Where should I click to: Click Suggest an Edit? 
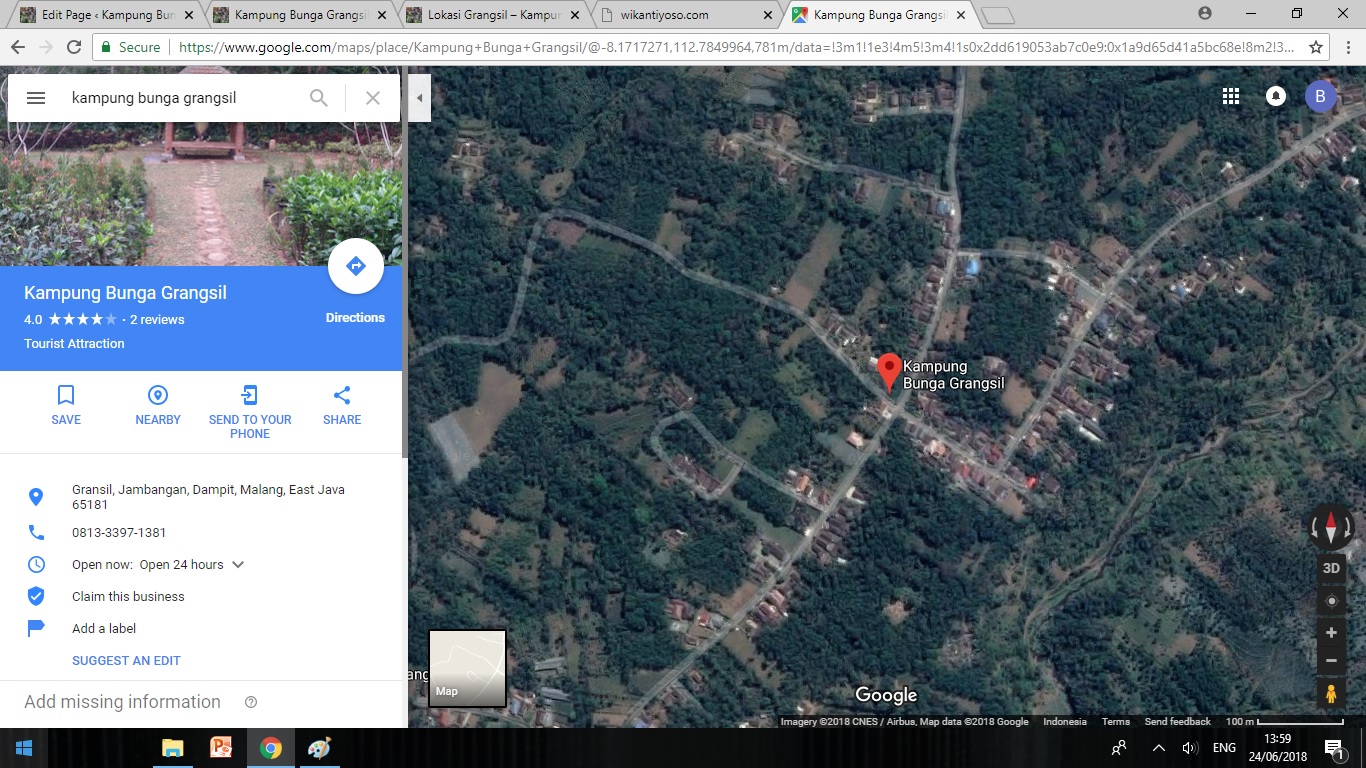tap(126, 661)
